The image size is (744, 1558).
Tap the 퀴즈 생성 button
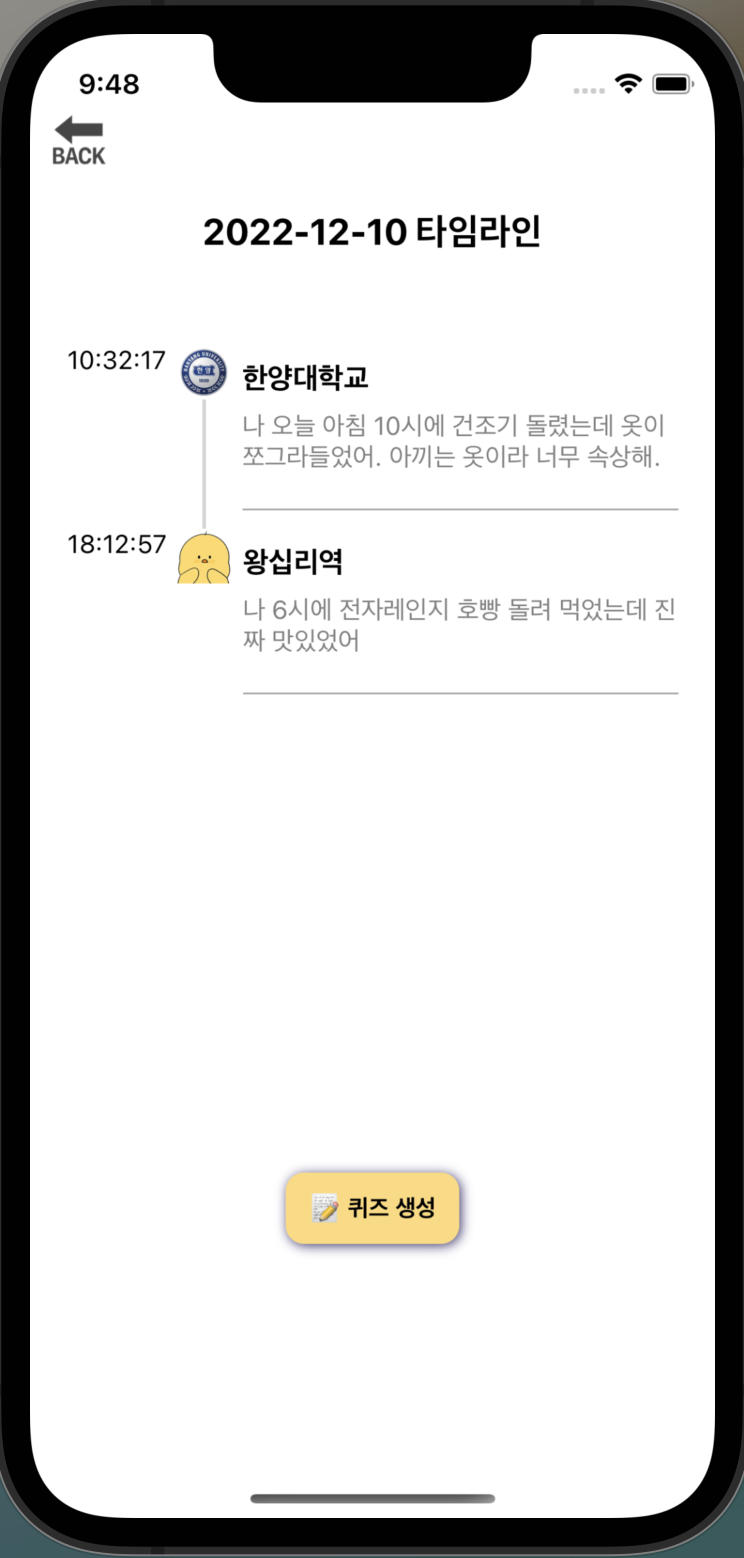(372, 1208)
